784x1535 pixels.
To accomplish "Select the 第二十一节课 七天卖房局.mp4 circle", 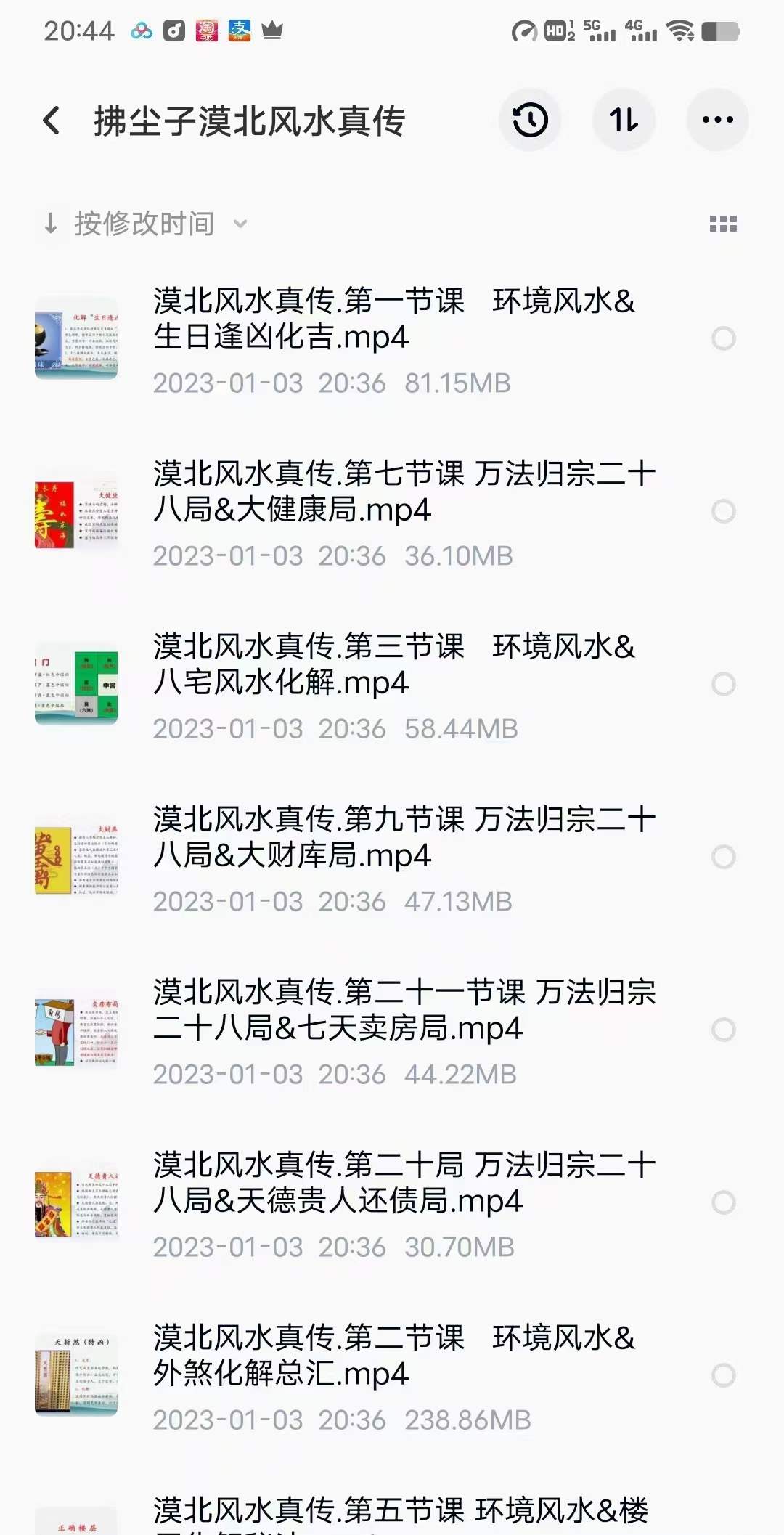I will [x=724, y=1030].
